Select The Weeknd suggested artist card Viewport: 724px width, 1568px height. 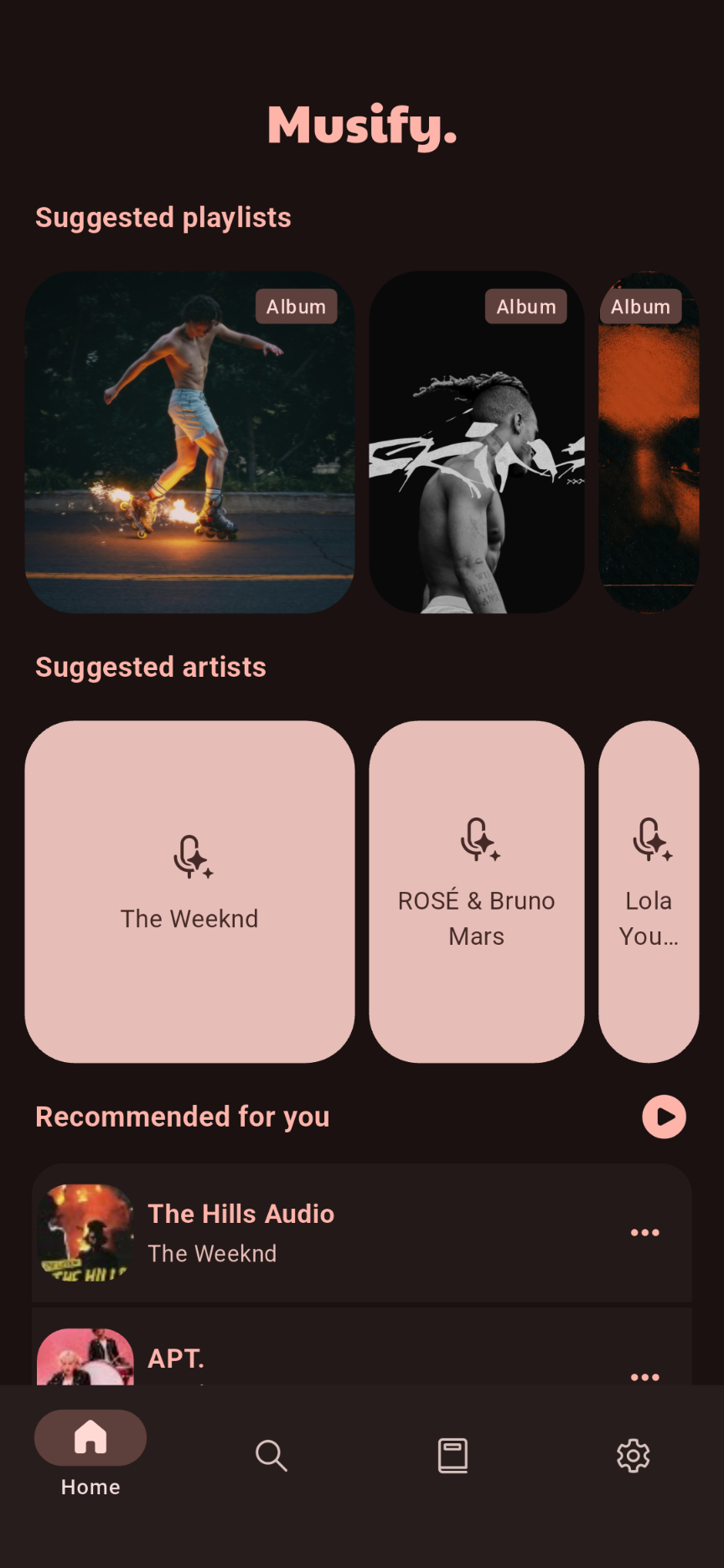[x=189, y=892]
